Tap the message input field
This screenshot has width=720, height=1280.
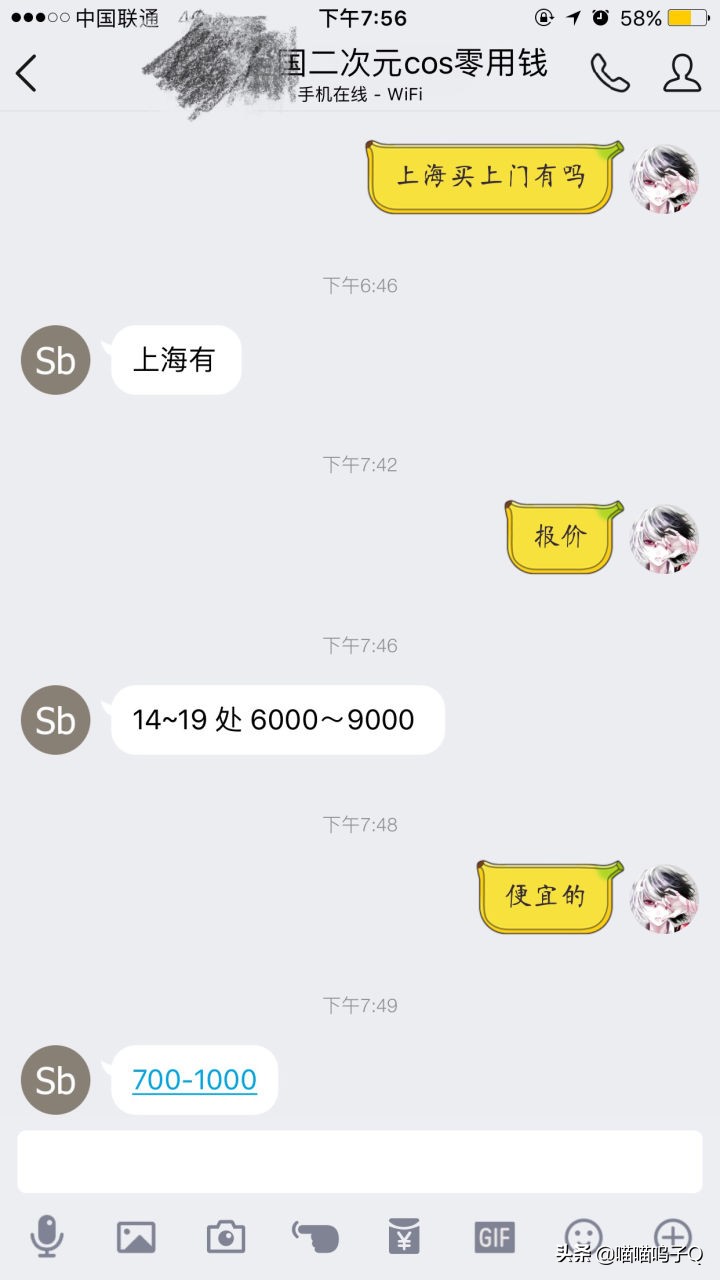(x=360, y=1160)
